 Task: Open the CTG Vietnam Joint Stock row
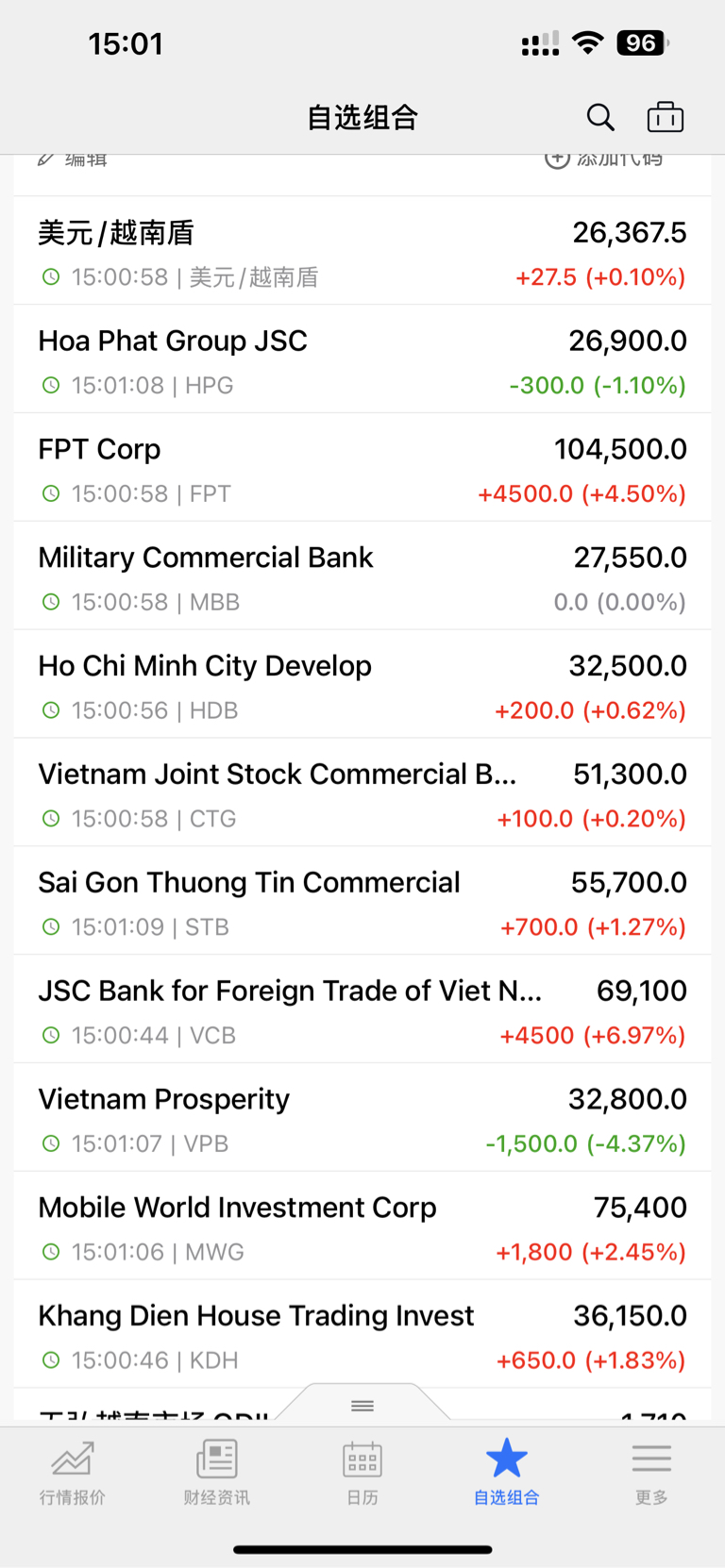(x=362, y=793)
